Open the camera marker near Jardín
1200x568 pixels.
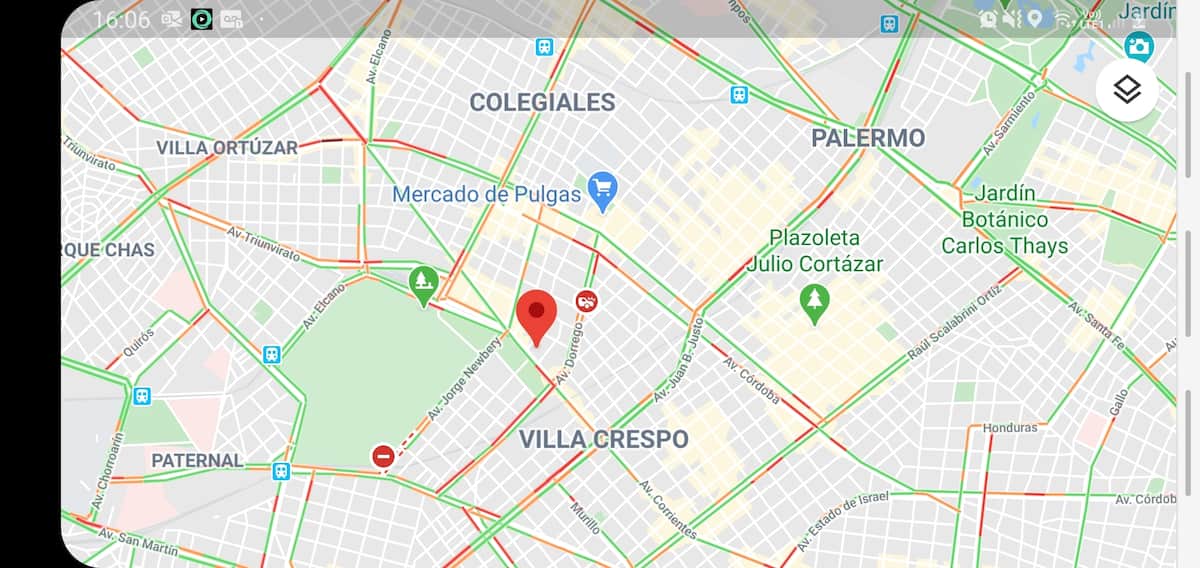coord(1138,46)
